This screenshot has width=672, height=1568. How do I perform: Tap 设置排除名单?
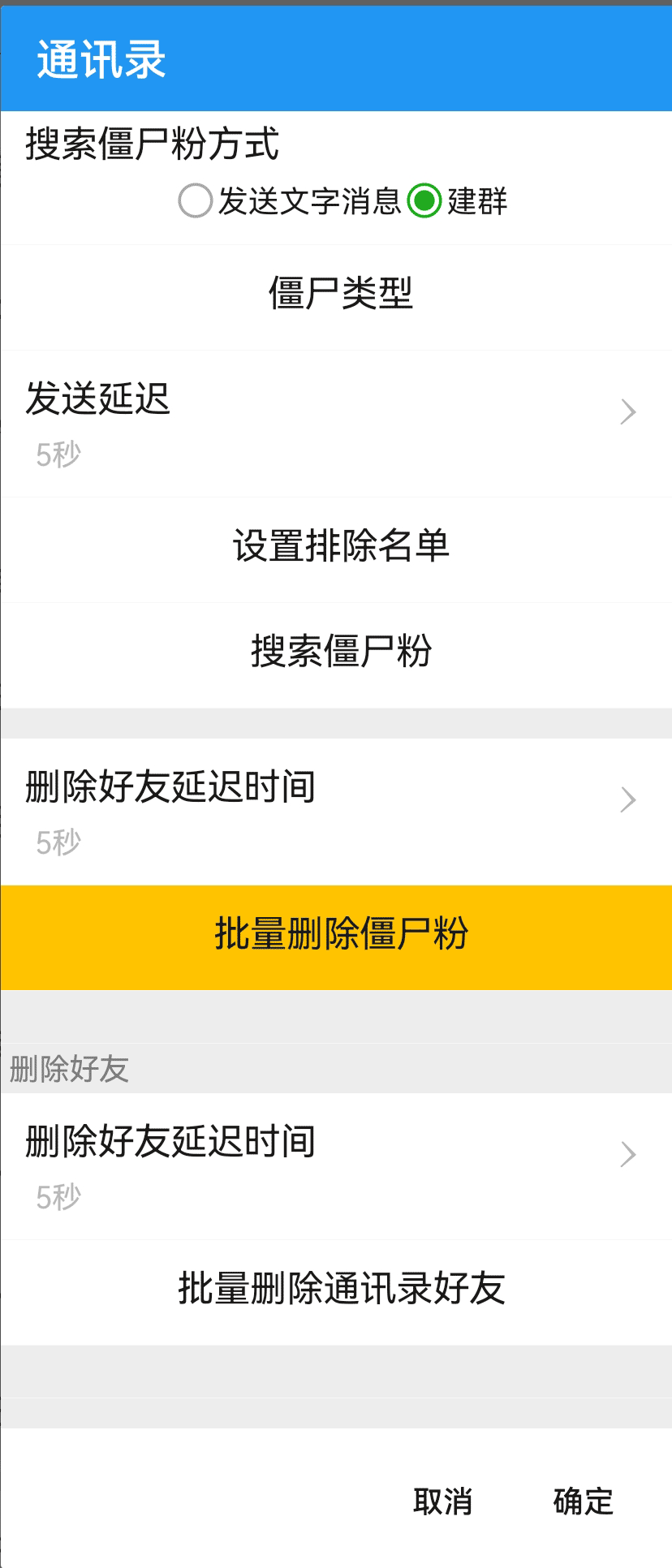click(341, 546)
